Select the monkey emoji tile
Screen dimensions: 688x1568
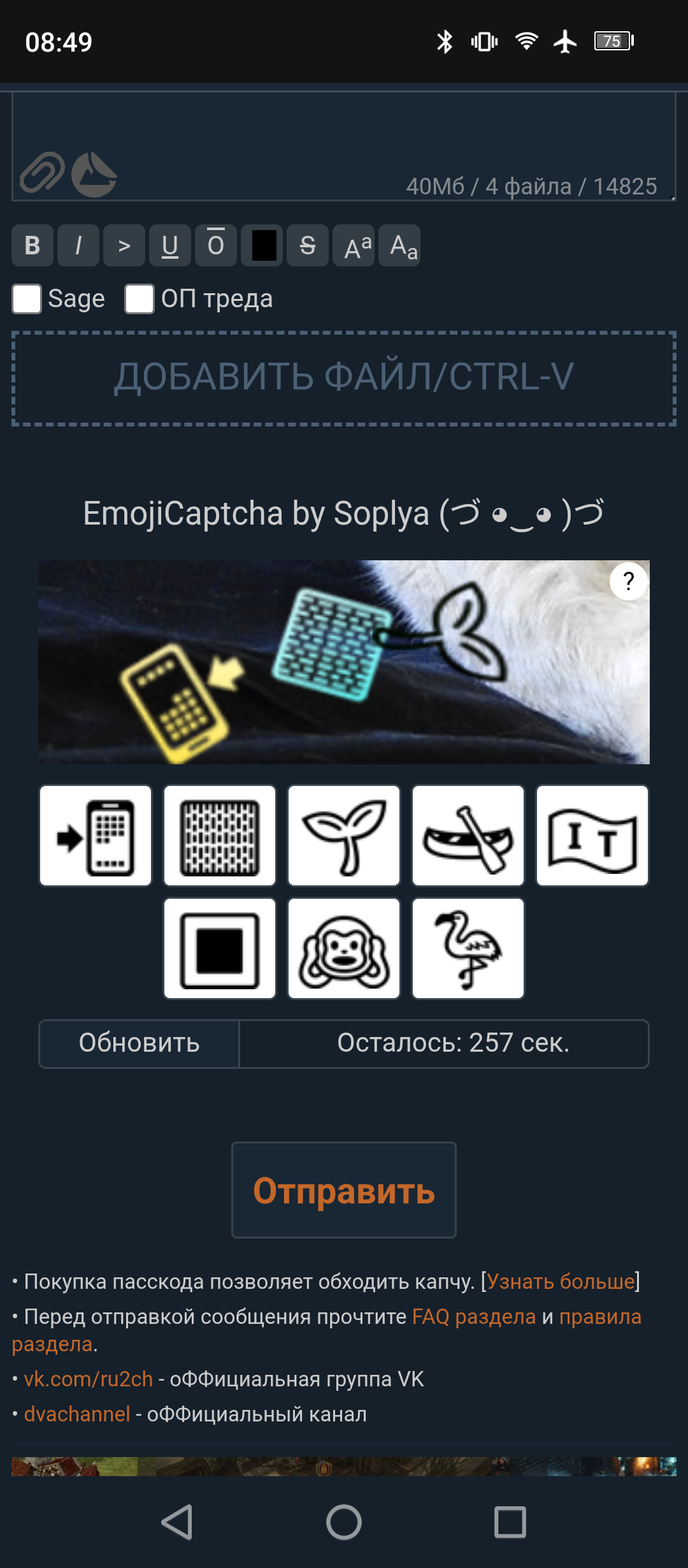tap(344, 948)
